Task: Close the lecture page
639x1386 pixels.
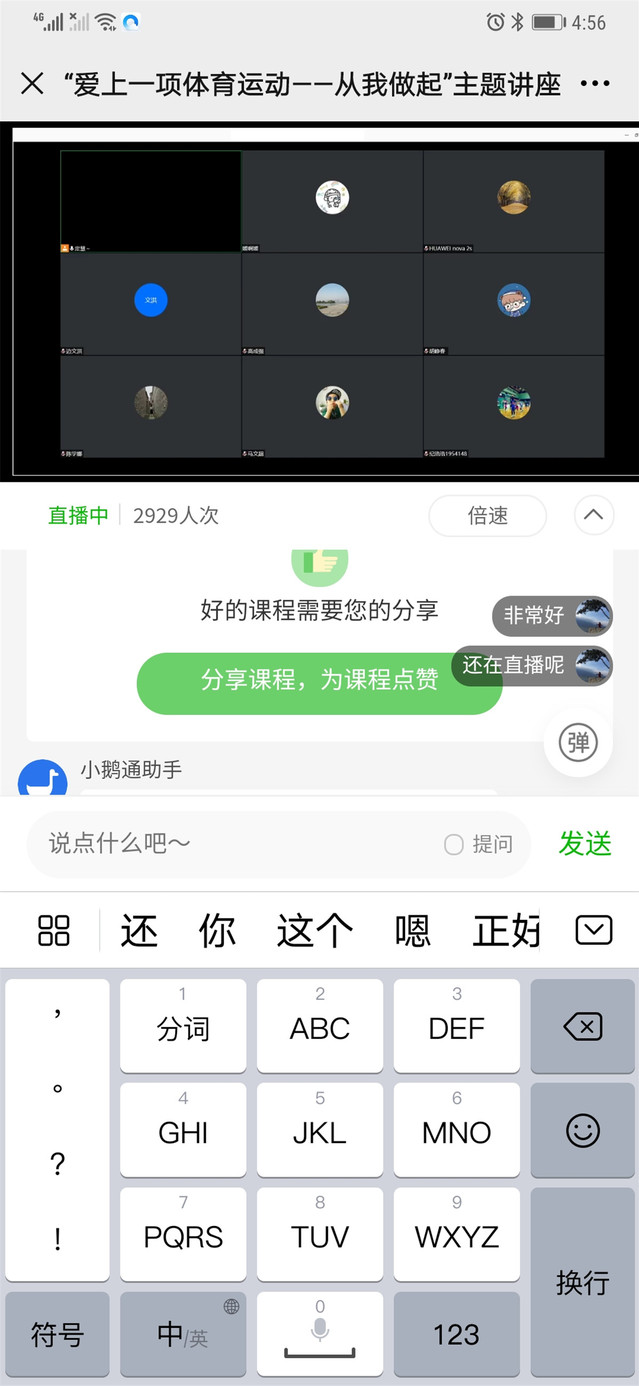Action: pos(32,84)
